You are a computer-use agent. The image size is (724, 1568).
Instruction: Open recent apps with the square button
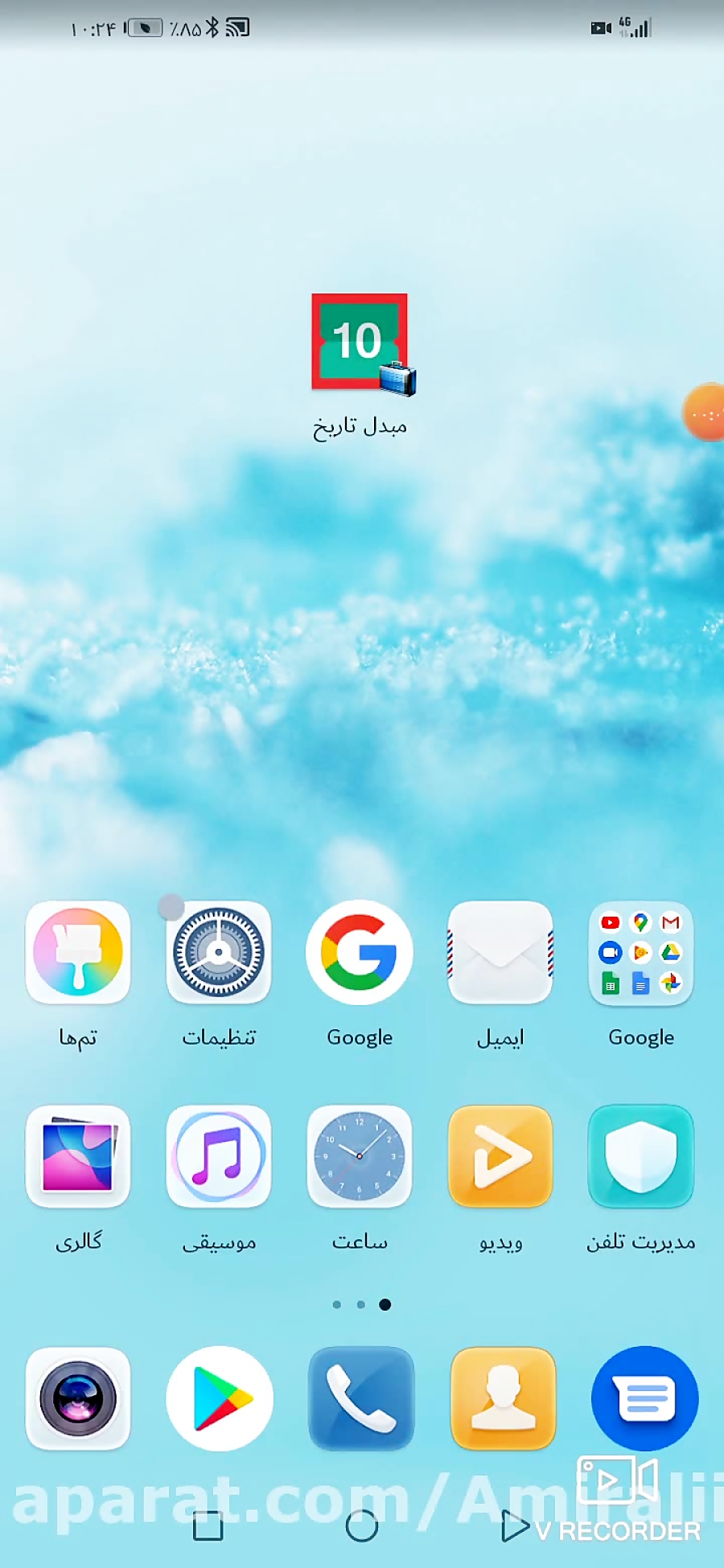point(208,1525)
